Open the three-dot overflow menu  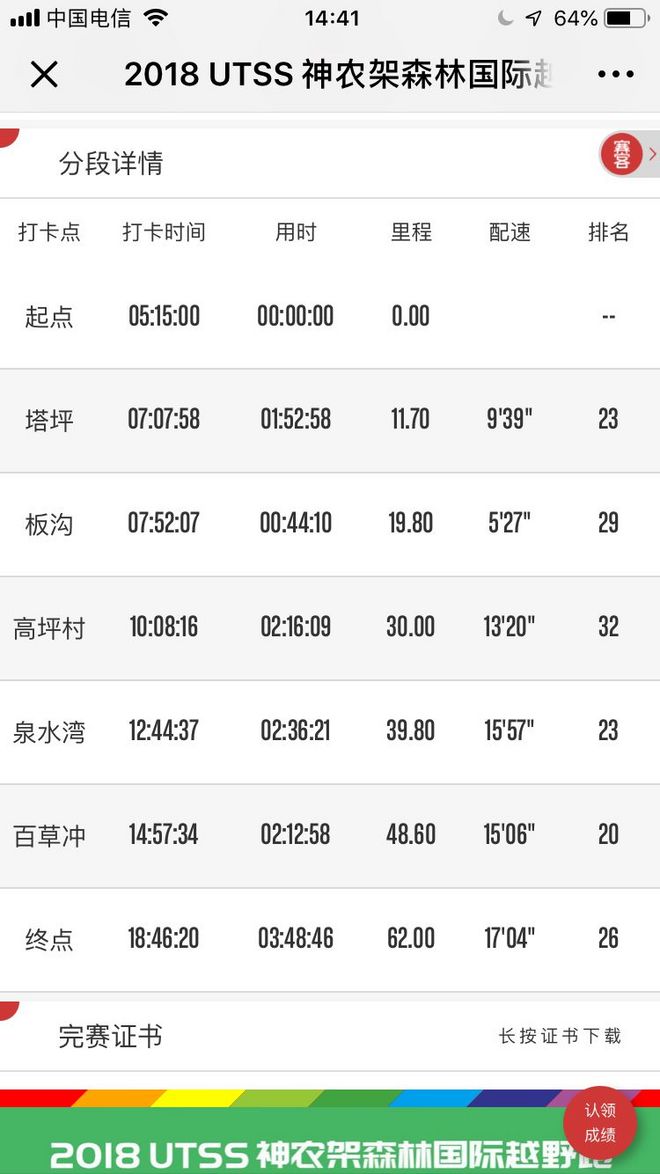click(615, 74)
